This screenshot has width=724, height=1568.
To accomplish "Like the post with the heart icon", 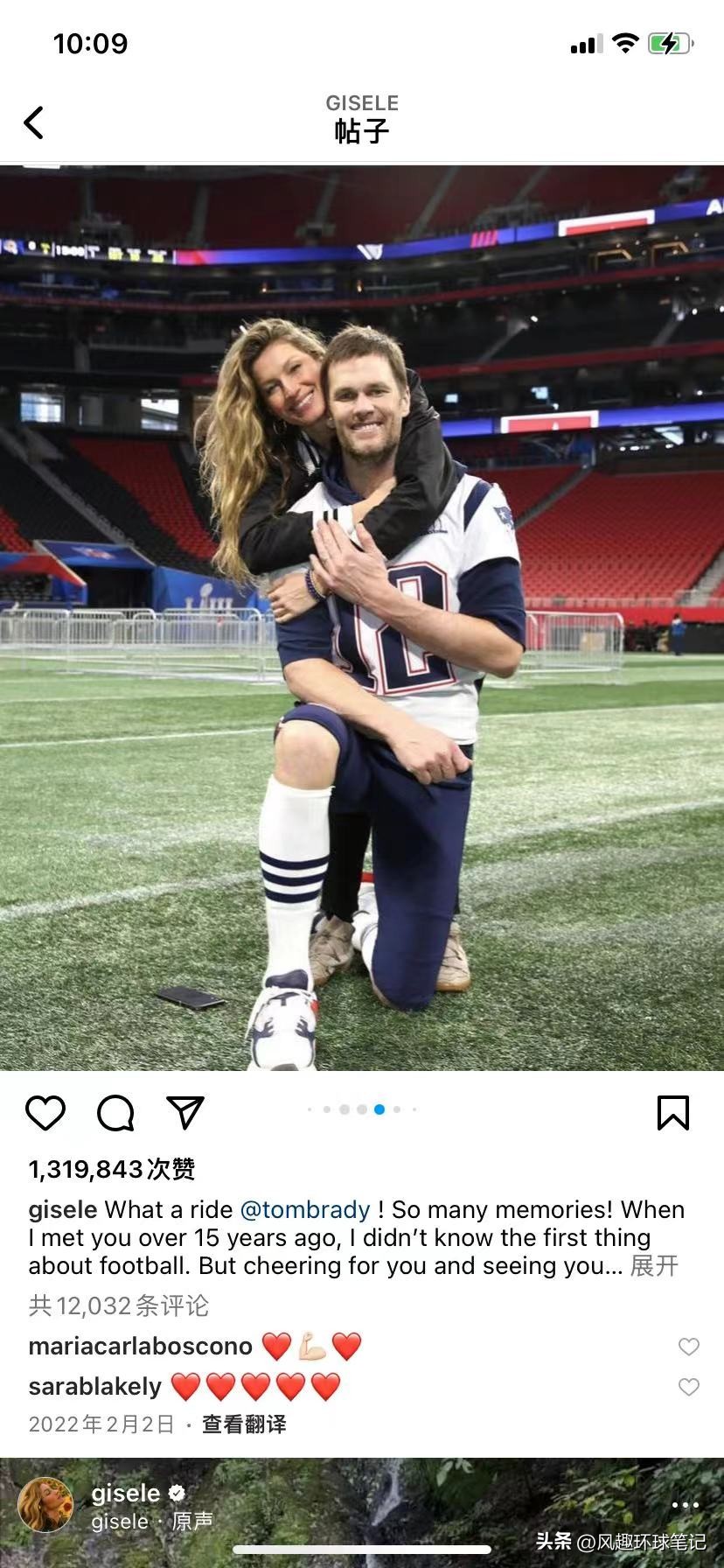I will 45,1112.
